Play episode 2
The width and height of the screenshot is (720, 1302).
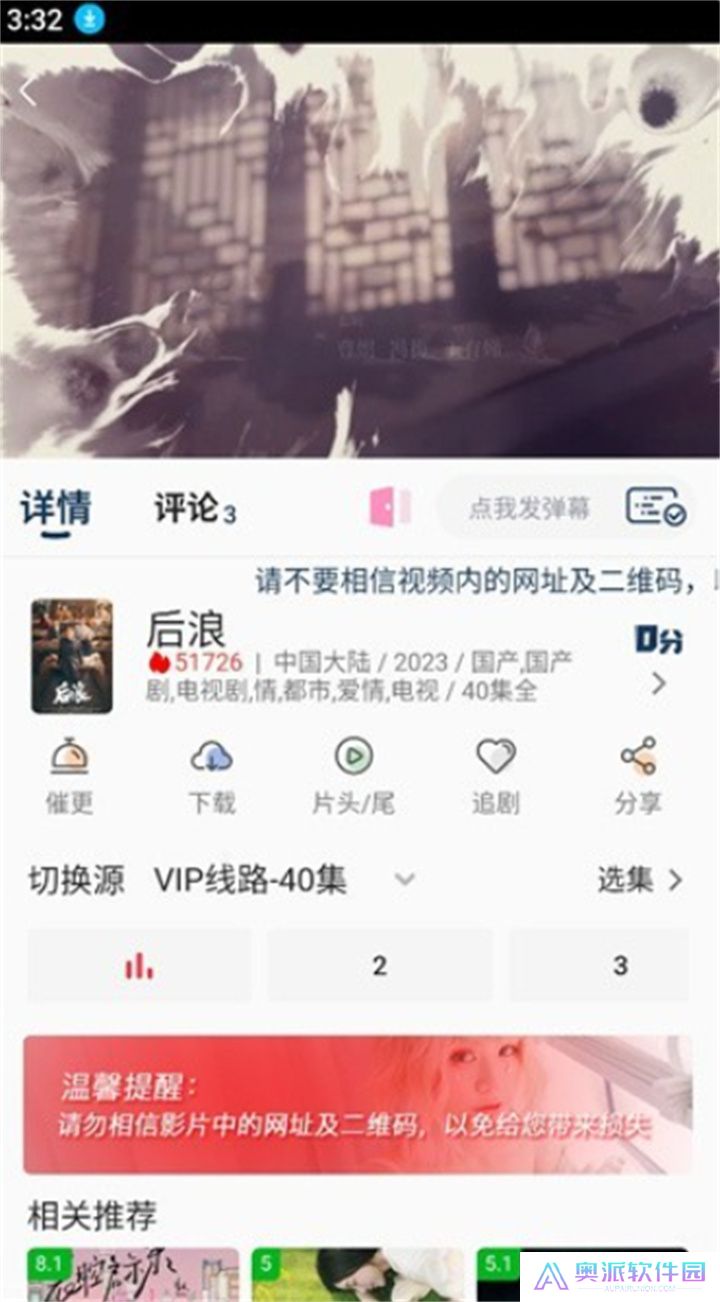[x=379, y=965]
